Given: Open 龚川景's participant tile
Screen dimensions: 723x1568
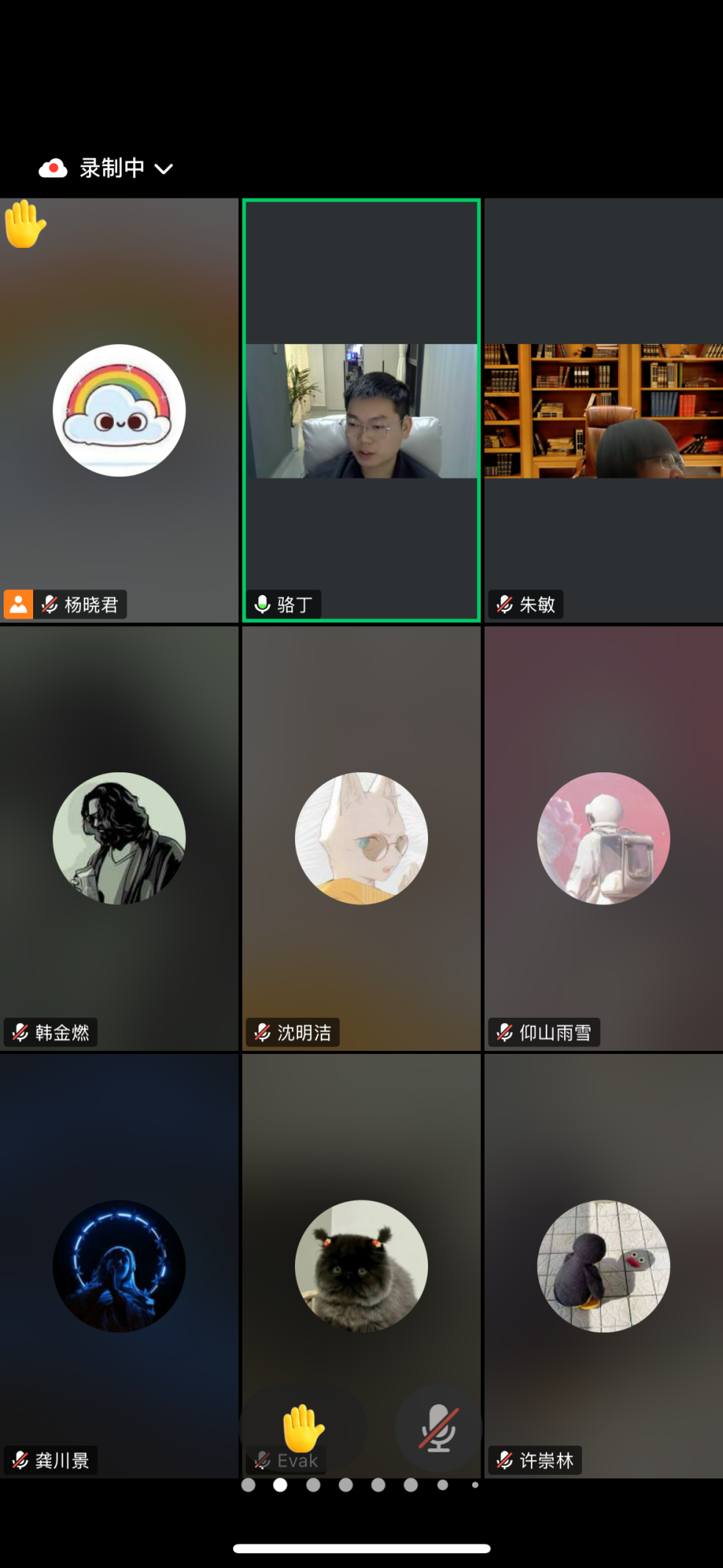Looking at the screenshot, I should pos(118,1266).
